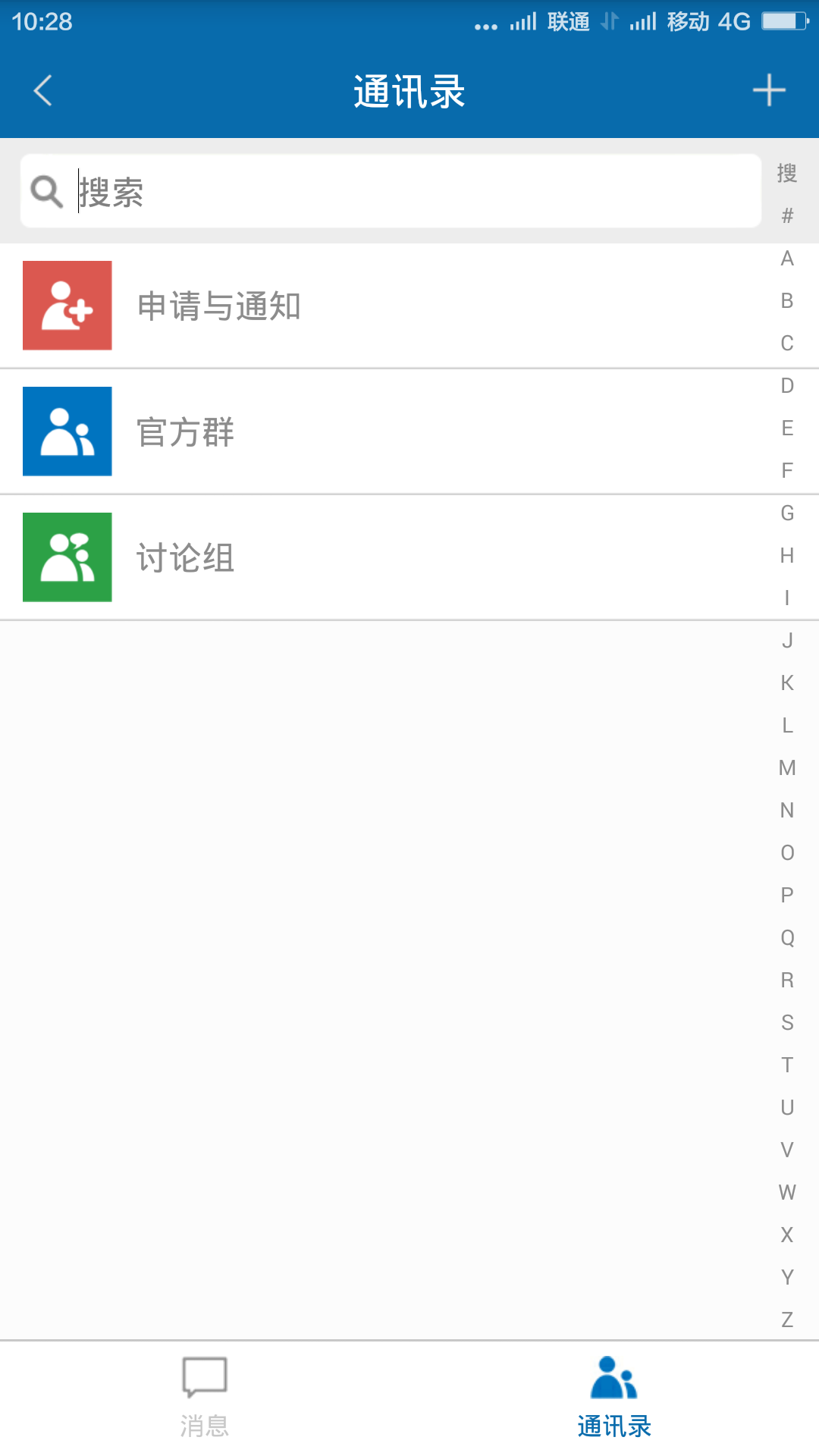Viewport: 819px width, 1456px height.
Task: Jump to letter A in the index
Action: tap(786, 259)
